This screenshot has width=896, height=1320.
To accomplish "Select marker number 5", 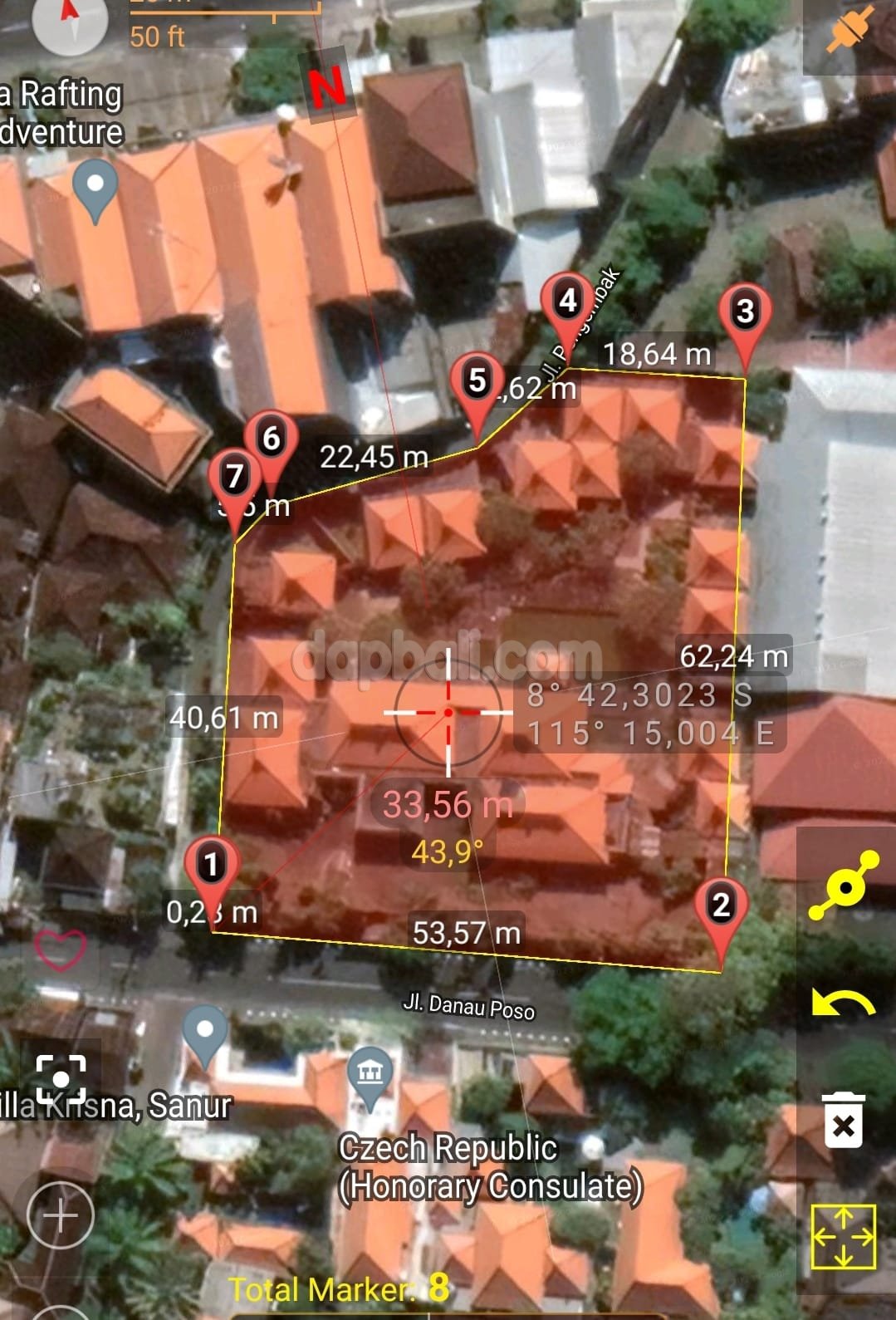I will (x=477, y=380).
